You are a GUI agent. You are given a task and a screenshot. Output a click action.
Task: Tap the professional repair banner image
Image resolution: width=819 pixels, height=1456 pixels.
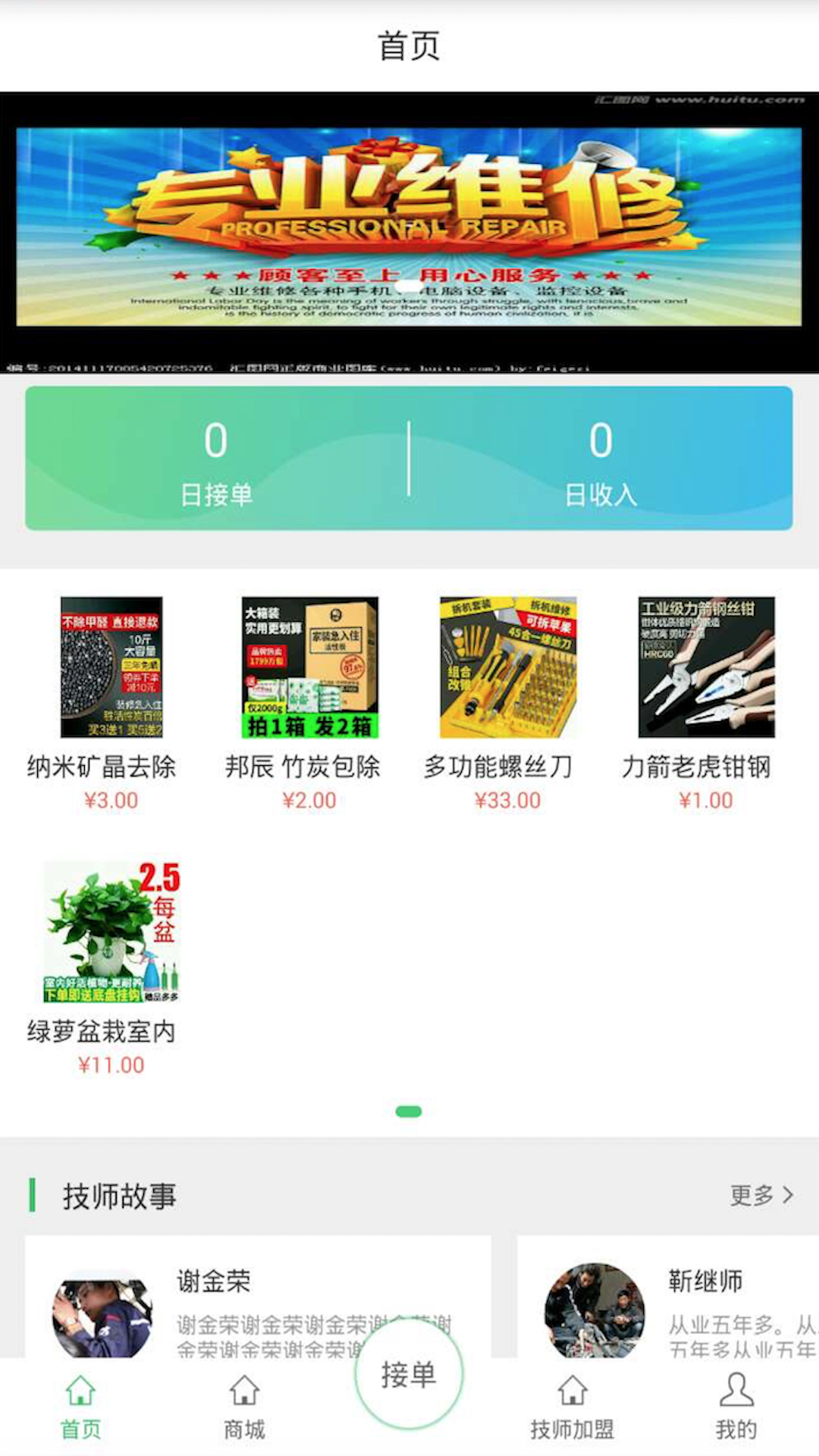(x=409, y=227)
